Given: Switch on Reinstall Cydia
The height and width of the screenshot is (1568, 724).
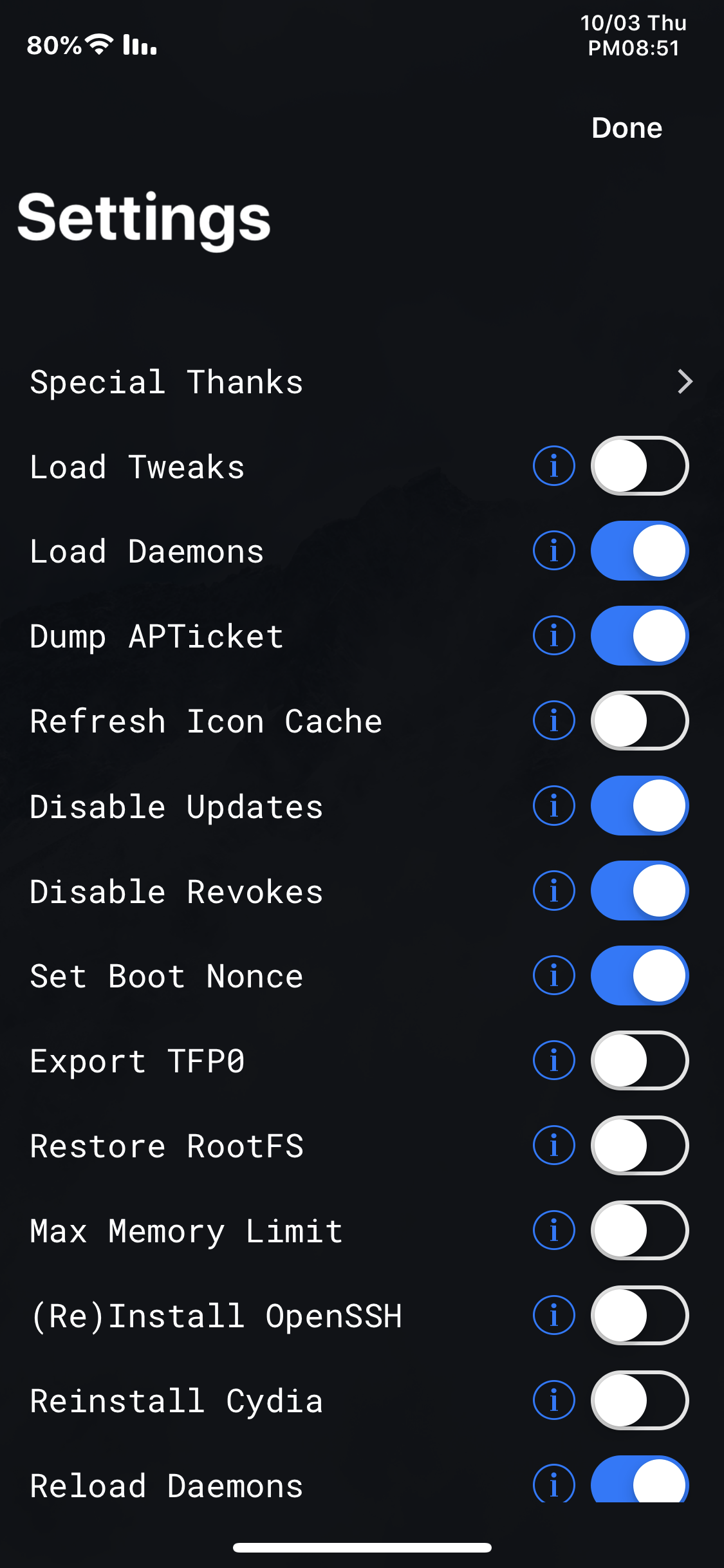Looking at the screenshot, I should coord(640,1401).
